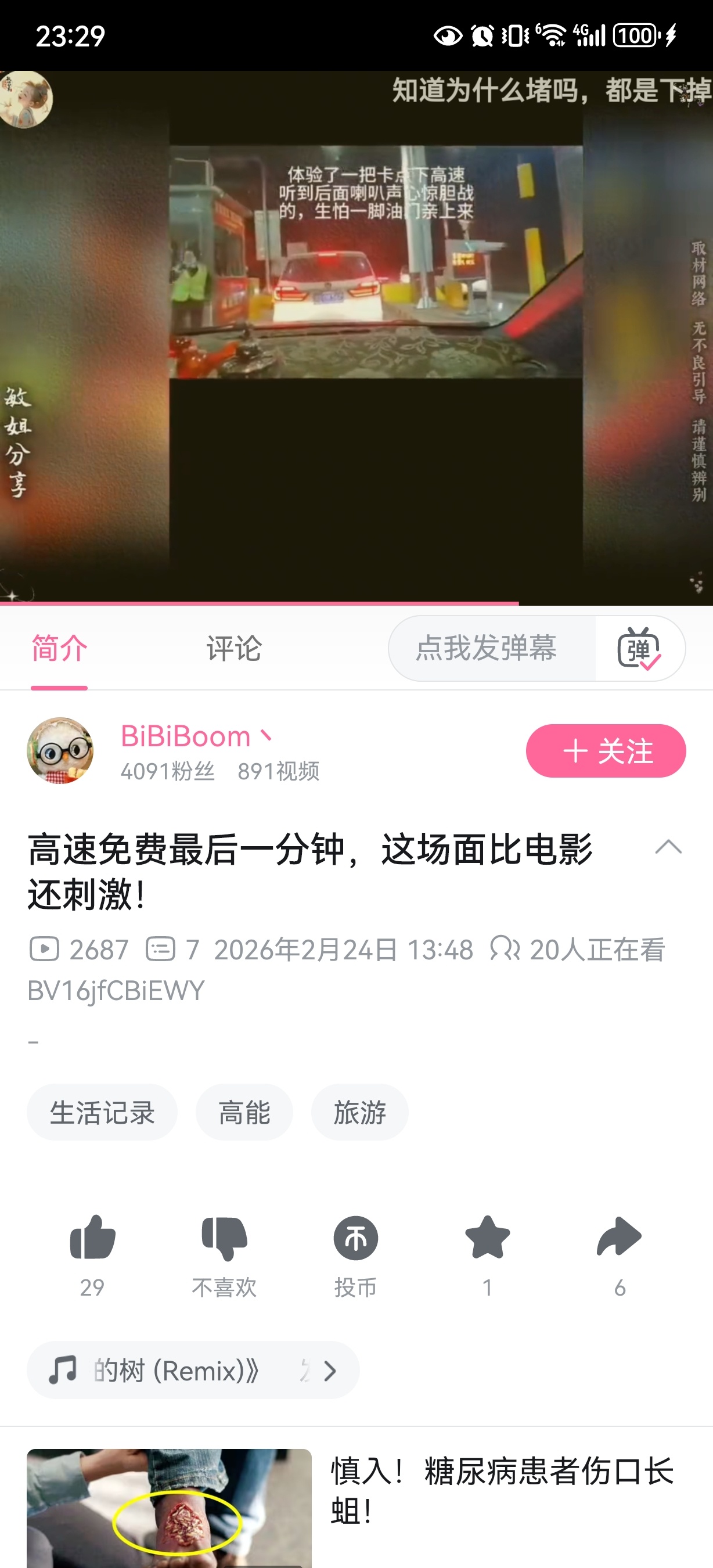Add the video to favorites star
713x1568 pixels.
(x=487, y=1239)
